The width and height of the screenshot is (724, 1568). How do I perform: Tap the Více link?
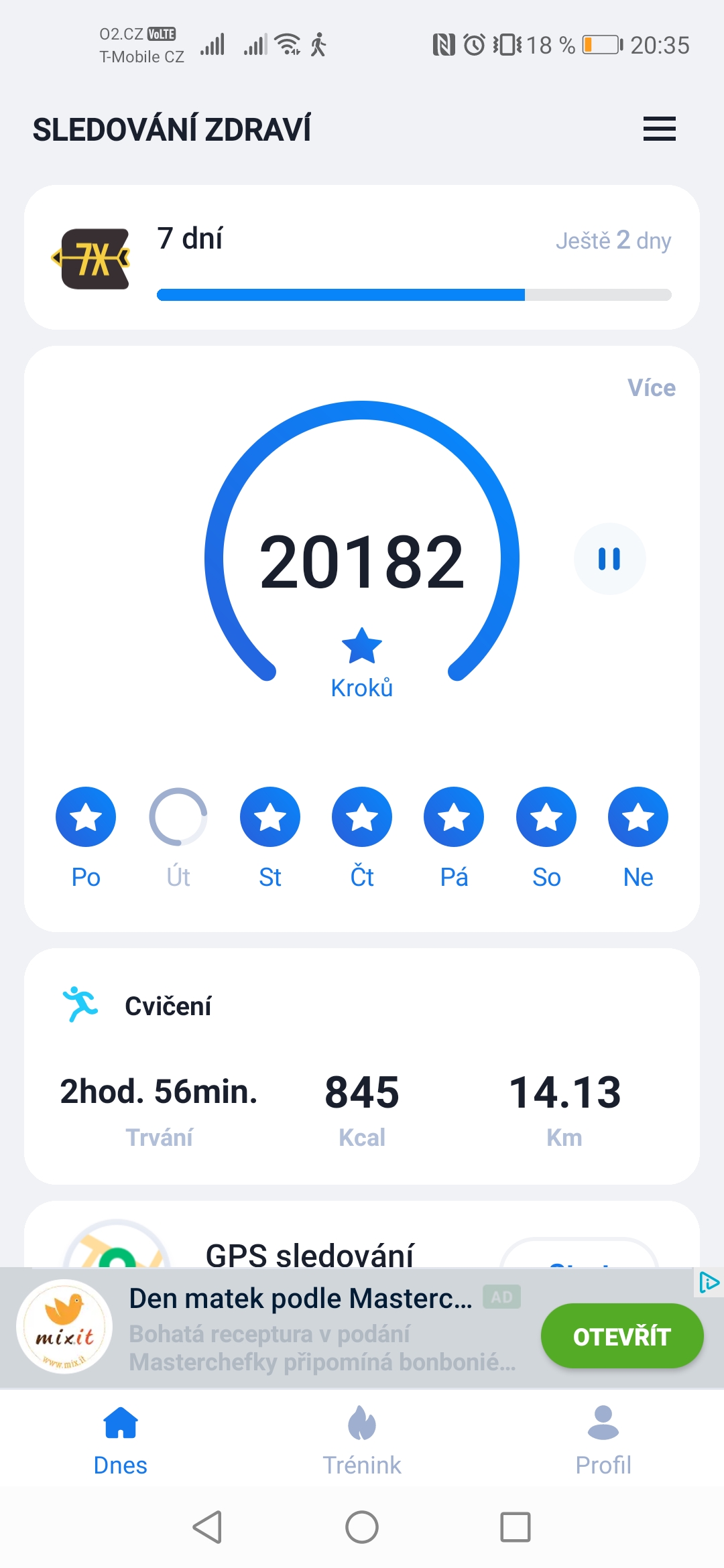tap(651, 388)
